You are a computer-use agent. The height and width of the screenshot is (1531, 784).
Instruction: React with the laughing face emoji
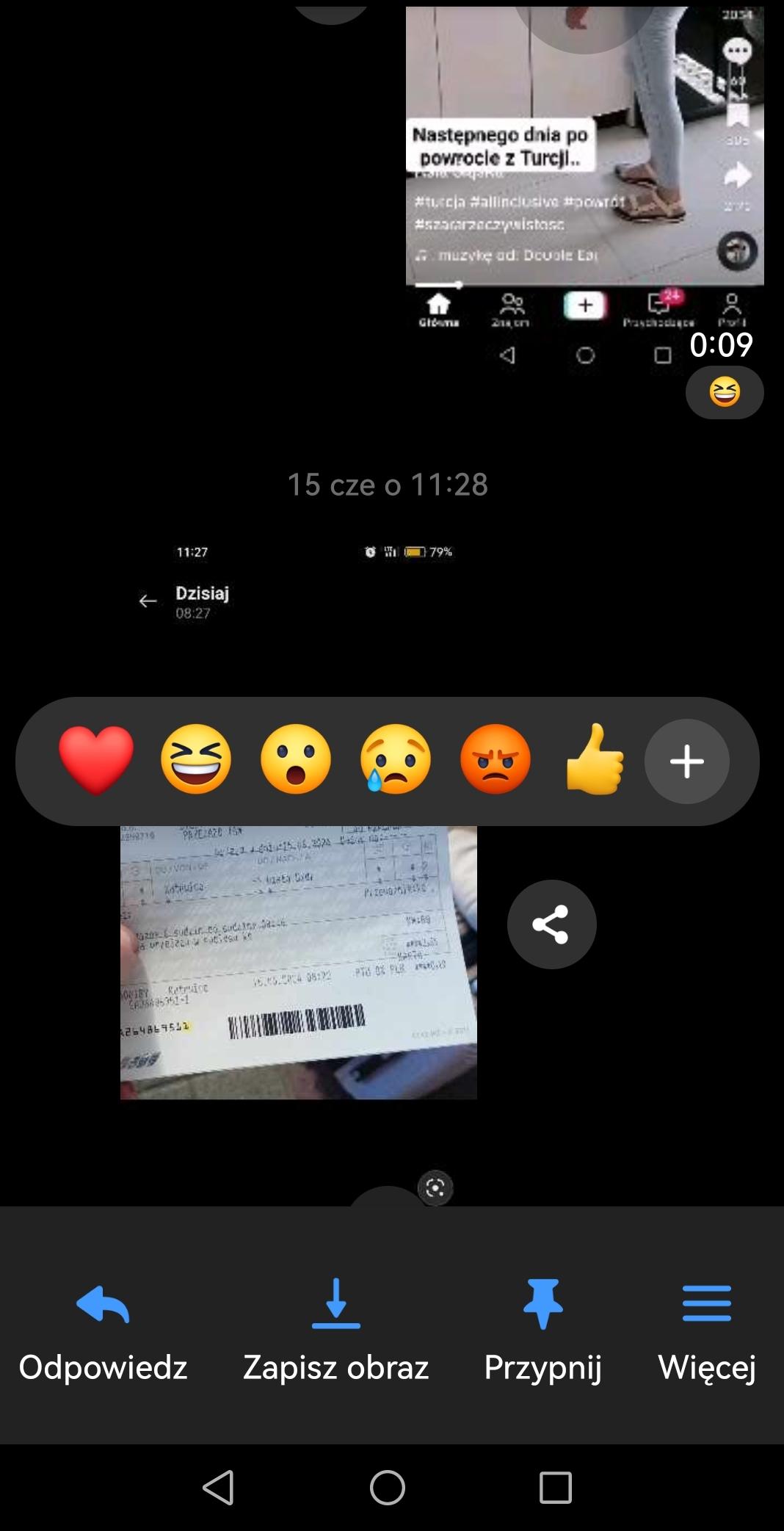(196, 761)
